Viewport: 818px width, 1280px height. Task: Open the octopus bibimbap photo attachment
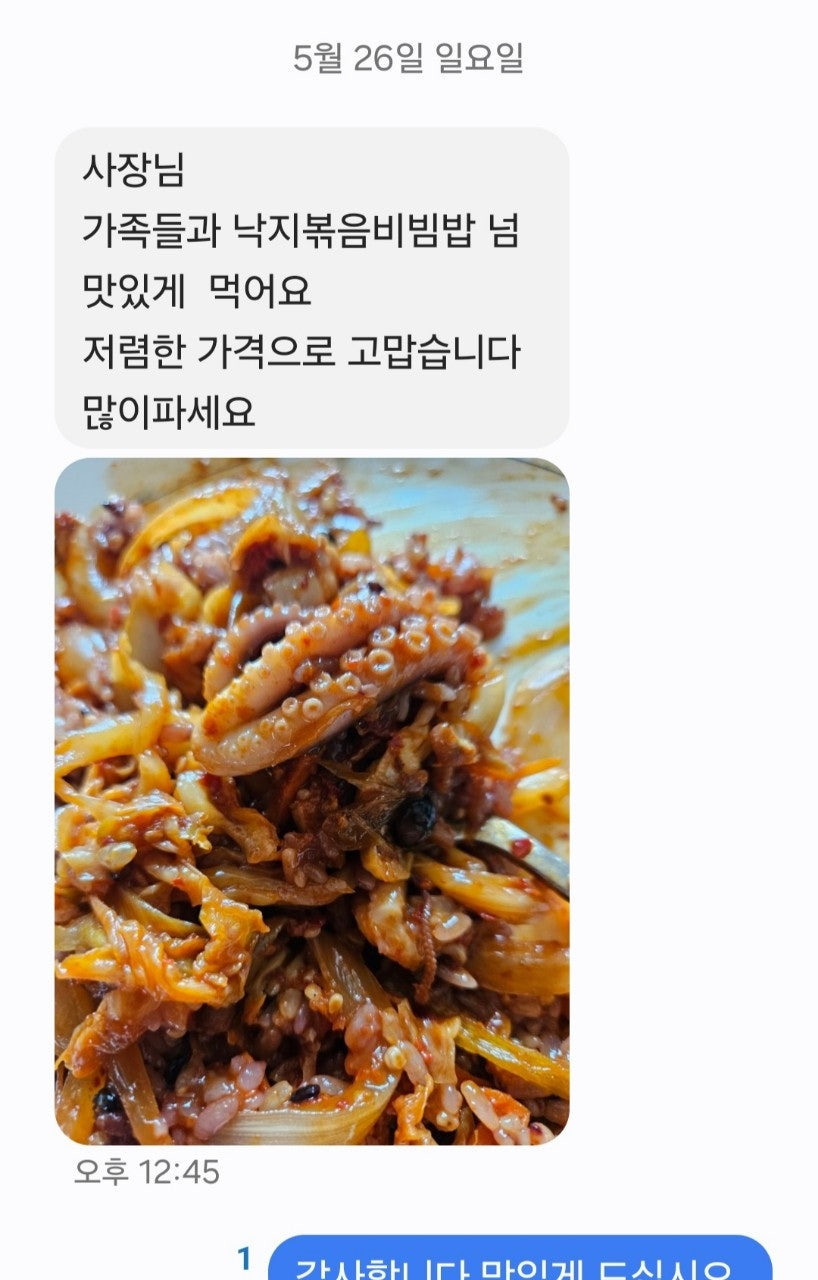pyautogui.click(x=311, y=800)
